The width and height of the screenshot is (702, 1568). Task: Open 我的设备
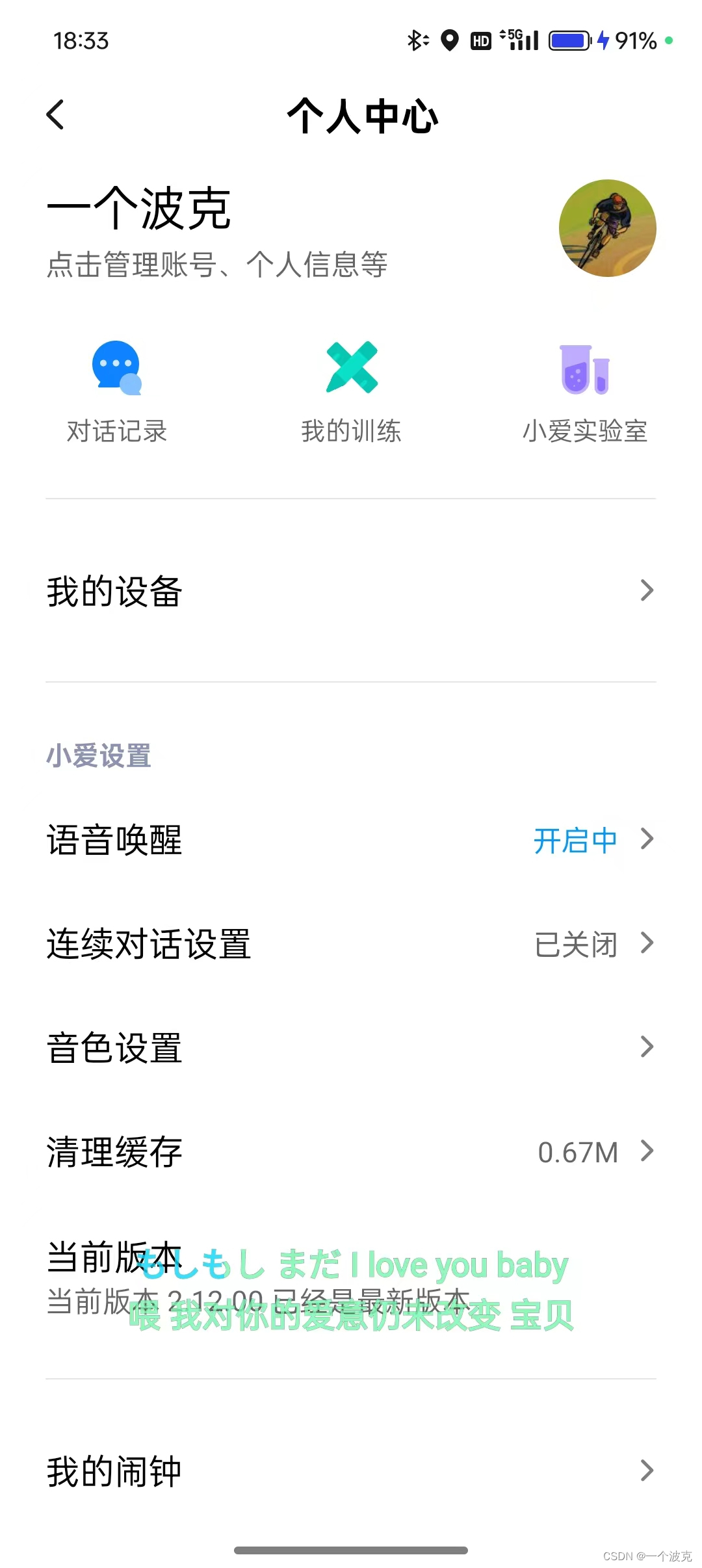pos(351,591)
